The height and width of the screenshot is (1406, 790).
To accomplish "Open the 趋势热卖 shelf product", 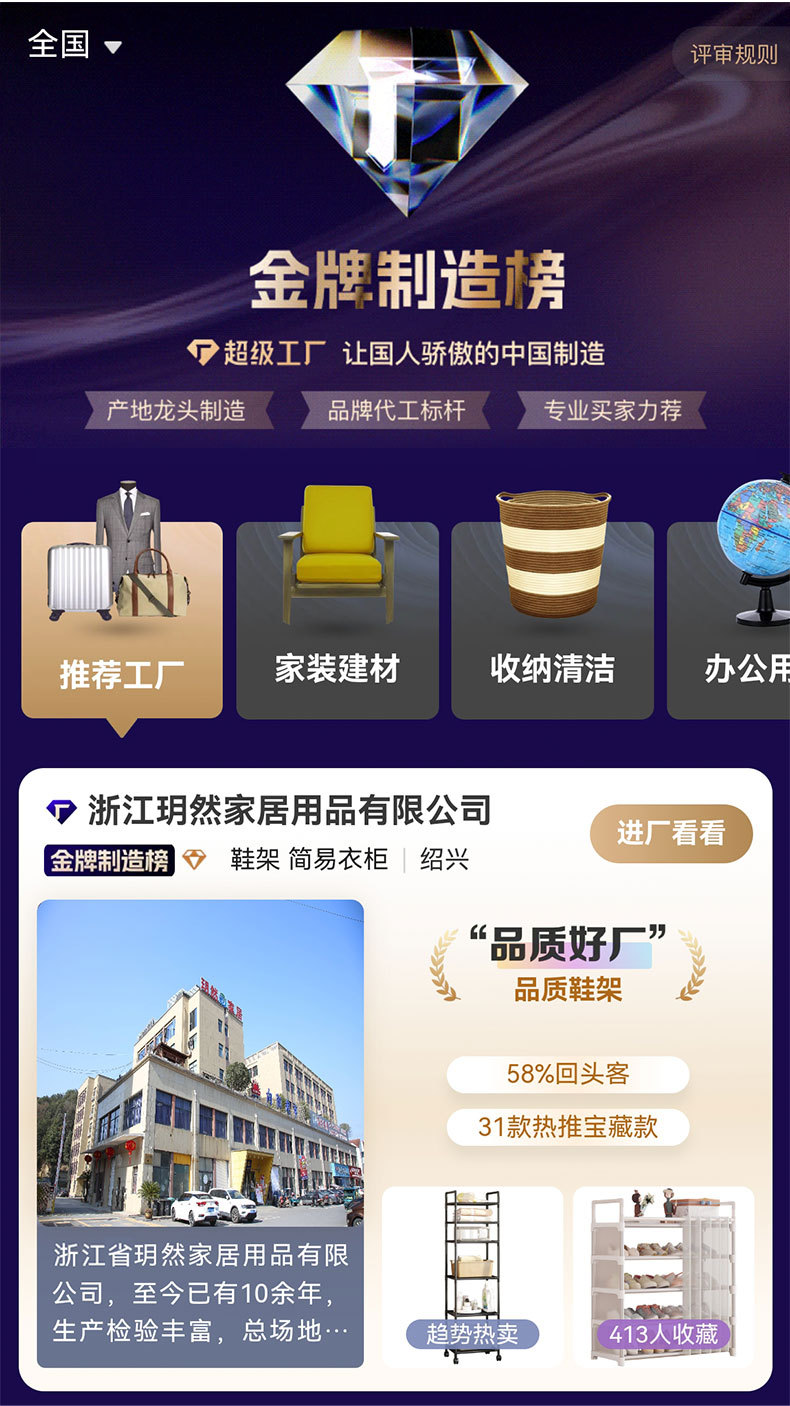I will (473, 1277).
